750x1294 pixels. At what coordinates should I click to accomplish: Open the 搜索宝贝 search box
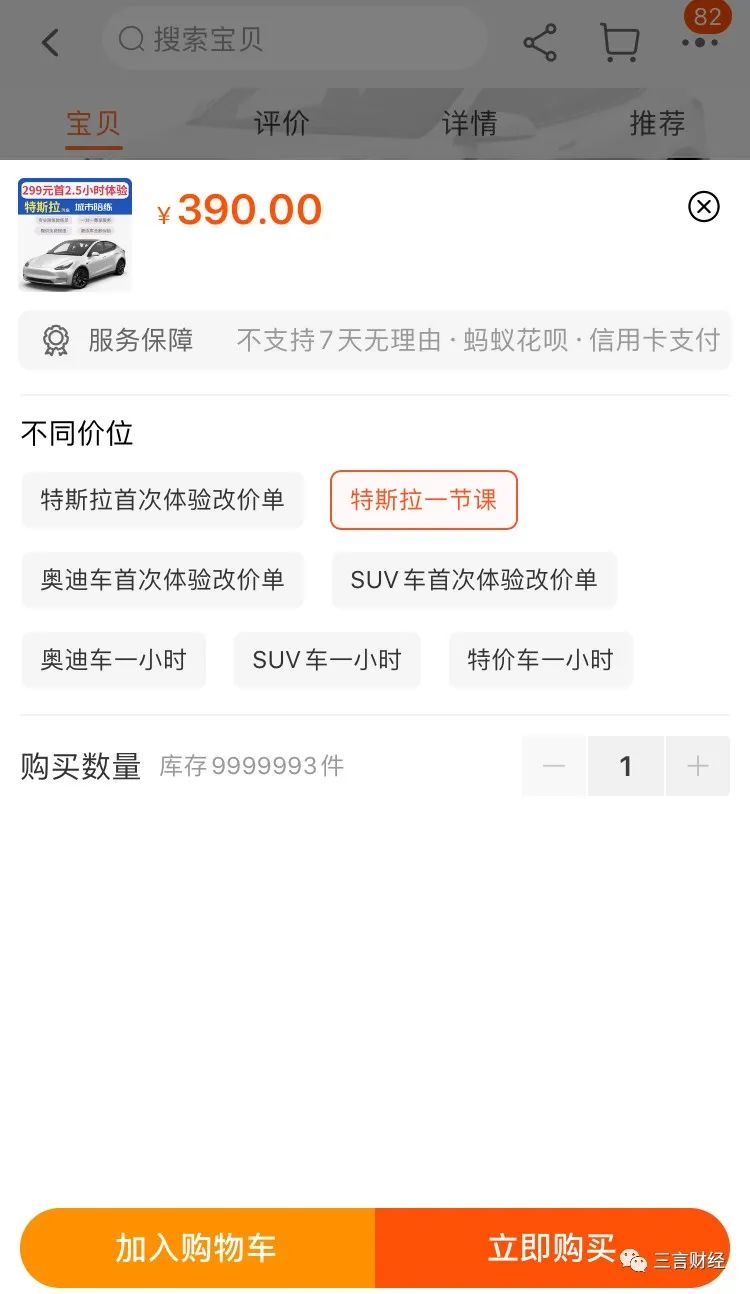293,40
